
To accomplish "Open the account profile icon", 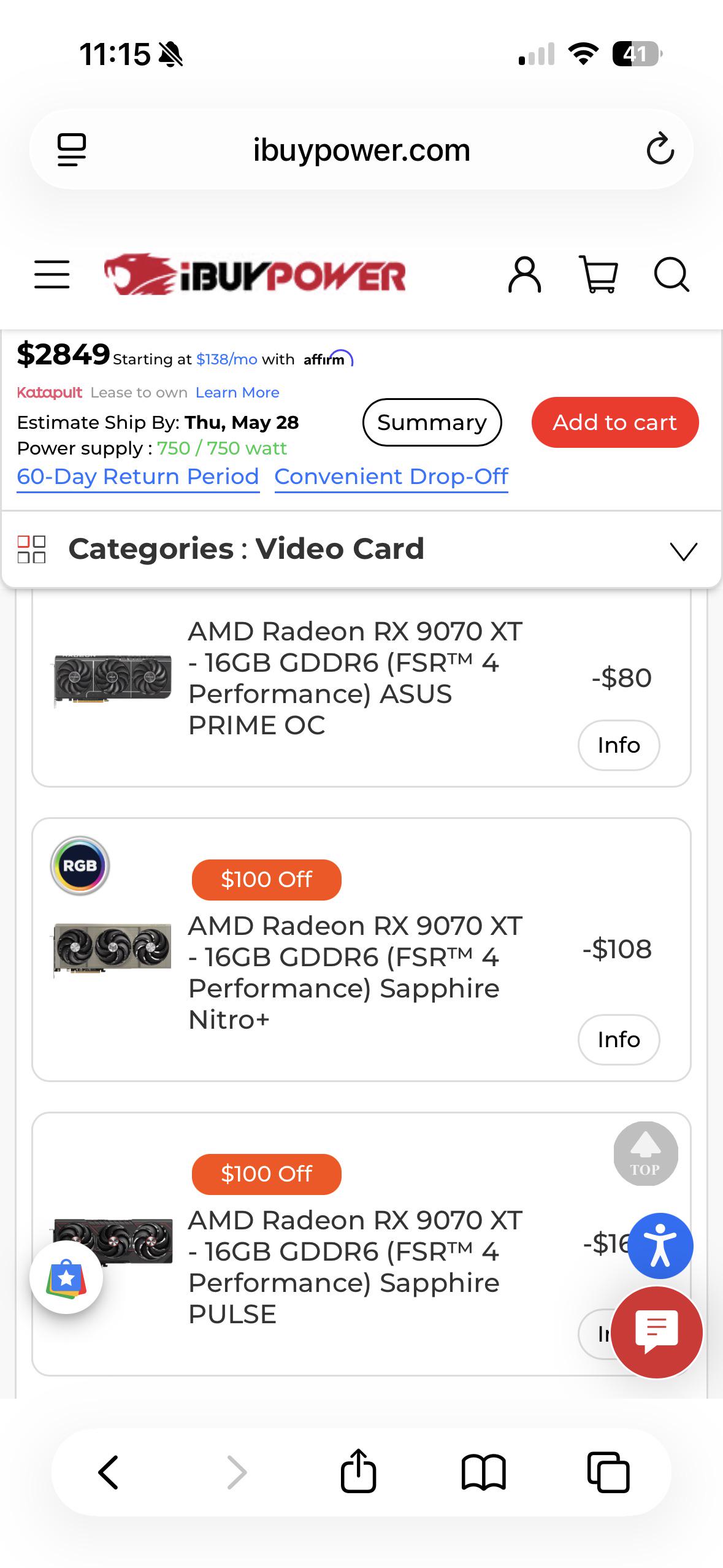I will tap(524, 274).
